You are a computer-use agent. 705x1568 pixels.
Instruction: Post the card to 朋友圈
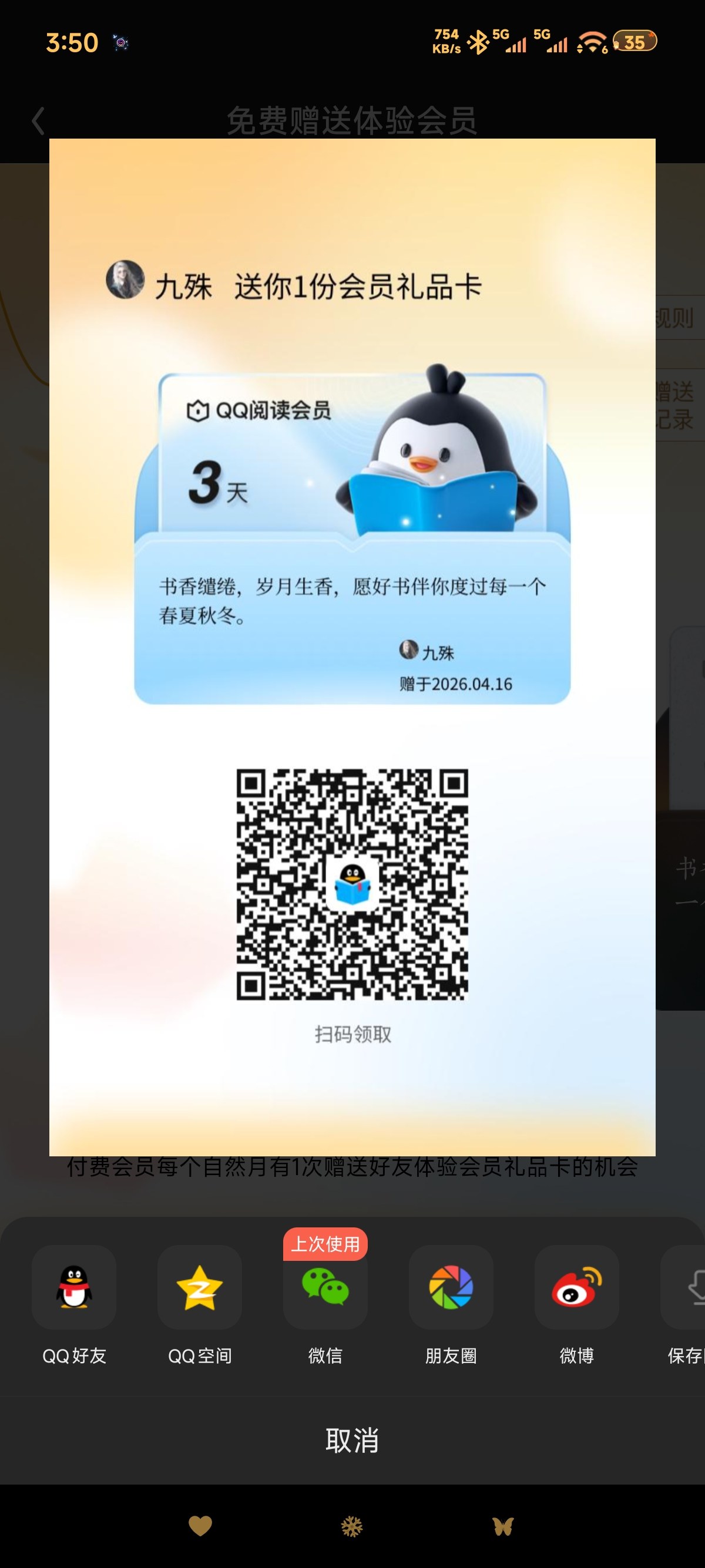point(451,1287)
